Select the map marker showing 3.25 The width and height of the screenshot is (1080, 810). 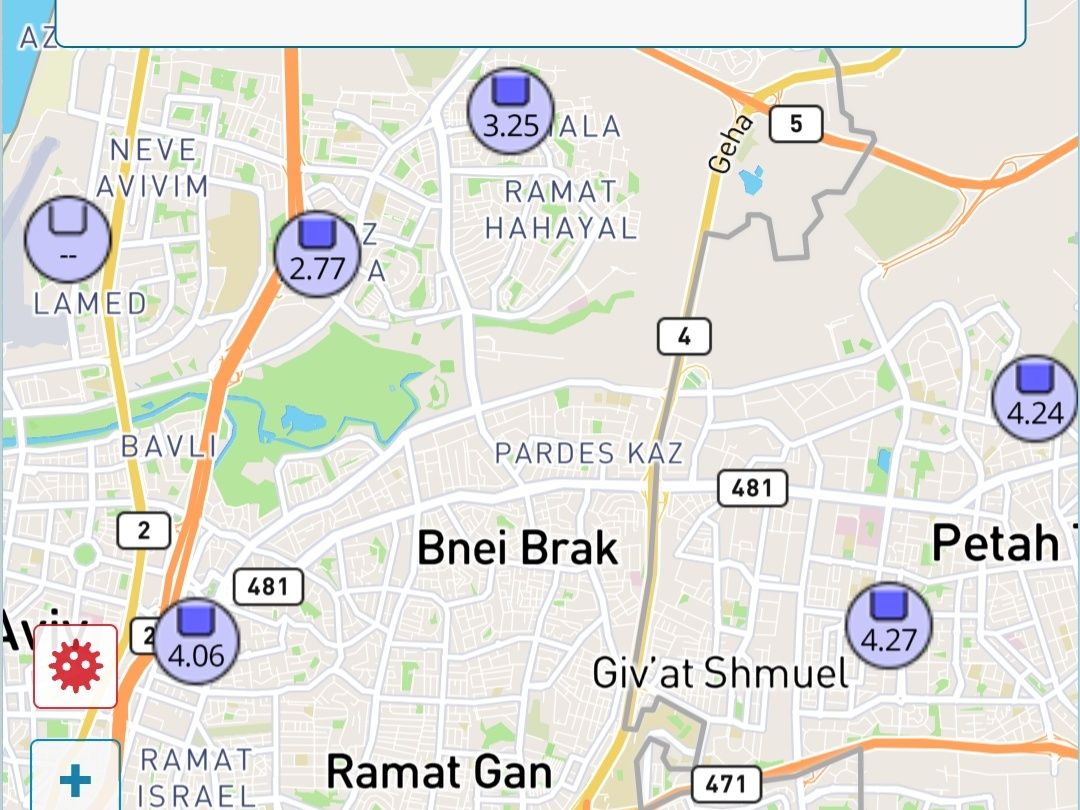click(x=511, y=111)
